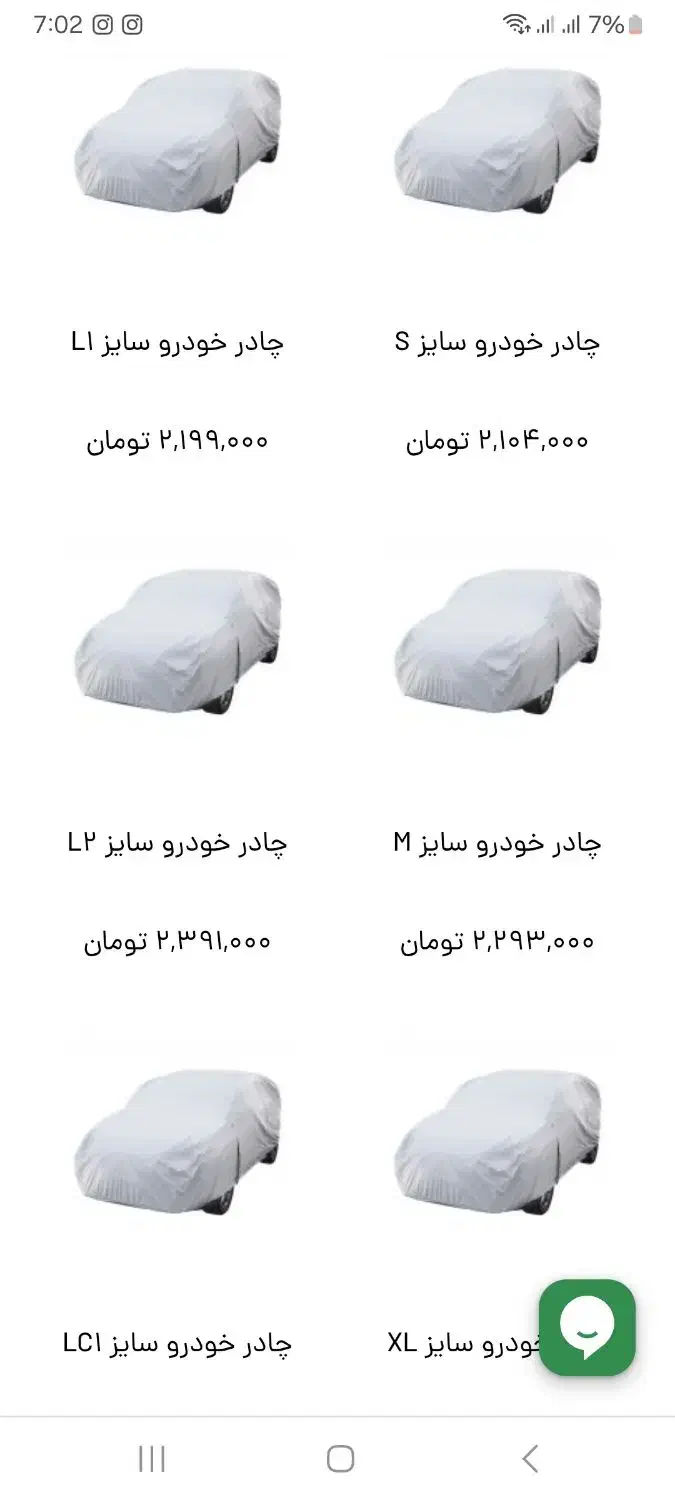The height and width of the screenshot is (1500, 675).
Task: Open the green chat support button
Action: tap(587, 1327)
